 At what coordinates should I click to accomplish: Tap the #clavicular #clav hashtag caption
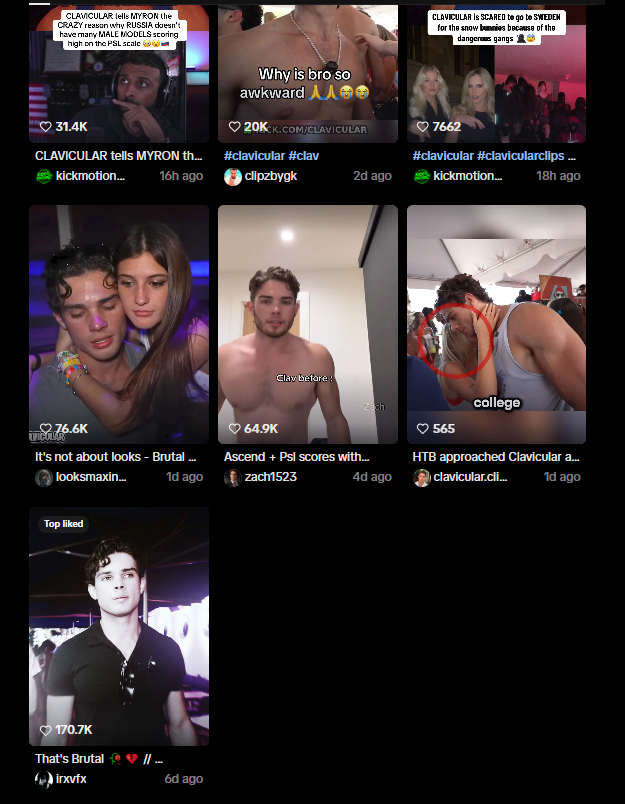[x=272, y=156]
